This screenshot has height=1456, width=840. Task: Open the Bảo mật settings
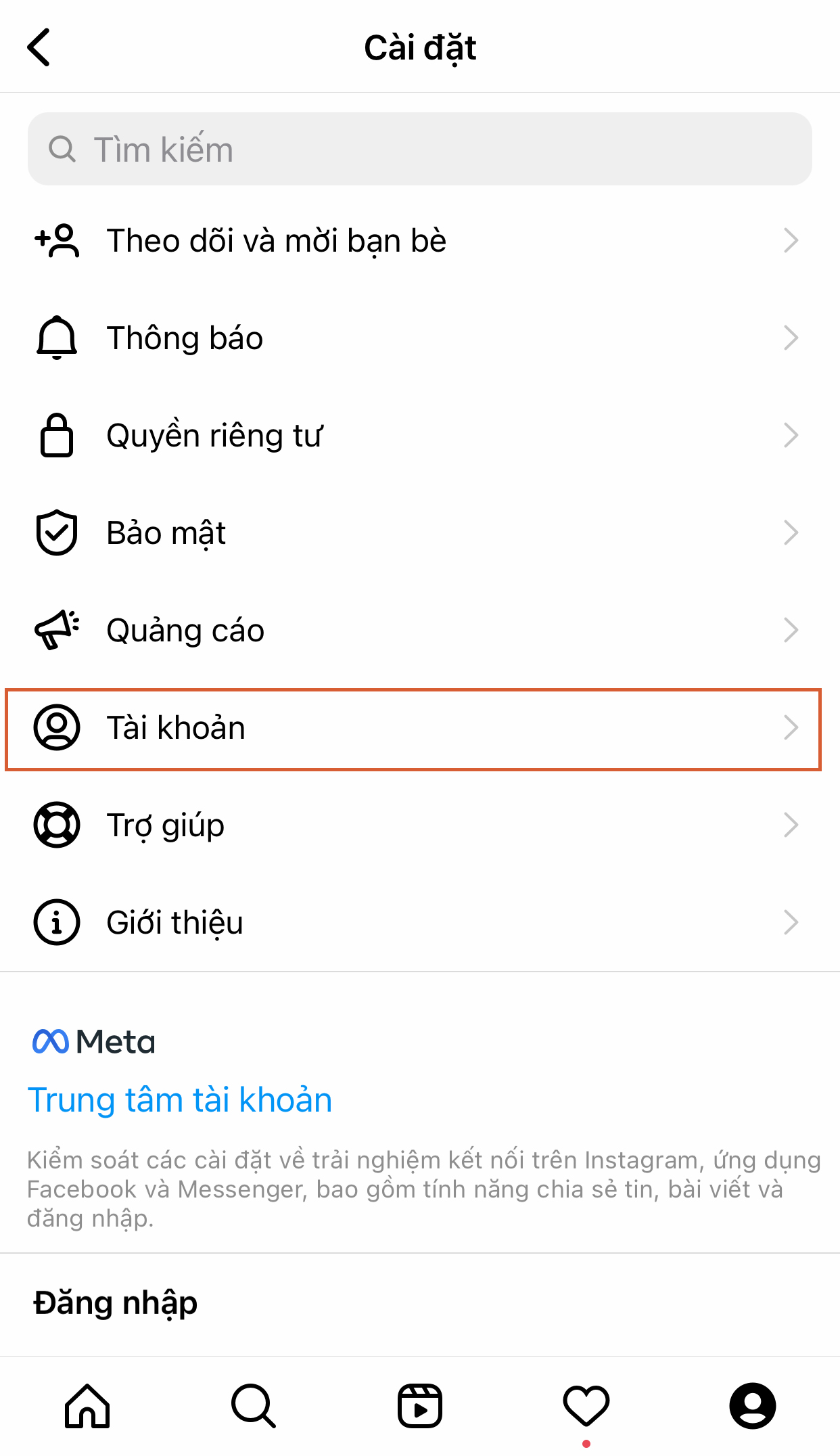pyautogui.click(x=420, y=533)
